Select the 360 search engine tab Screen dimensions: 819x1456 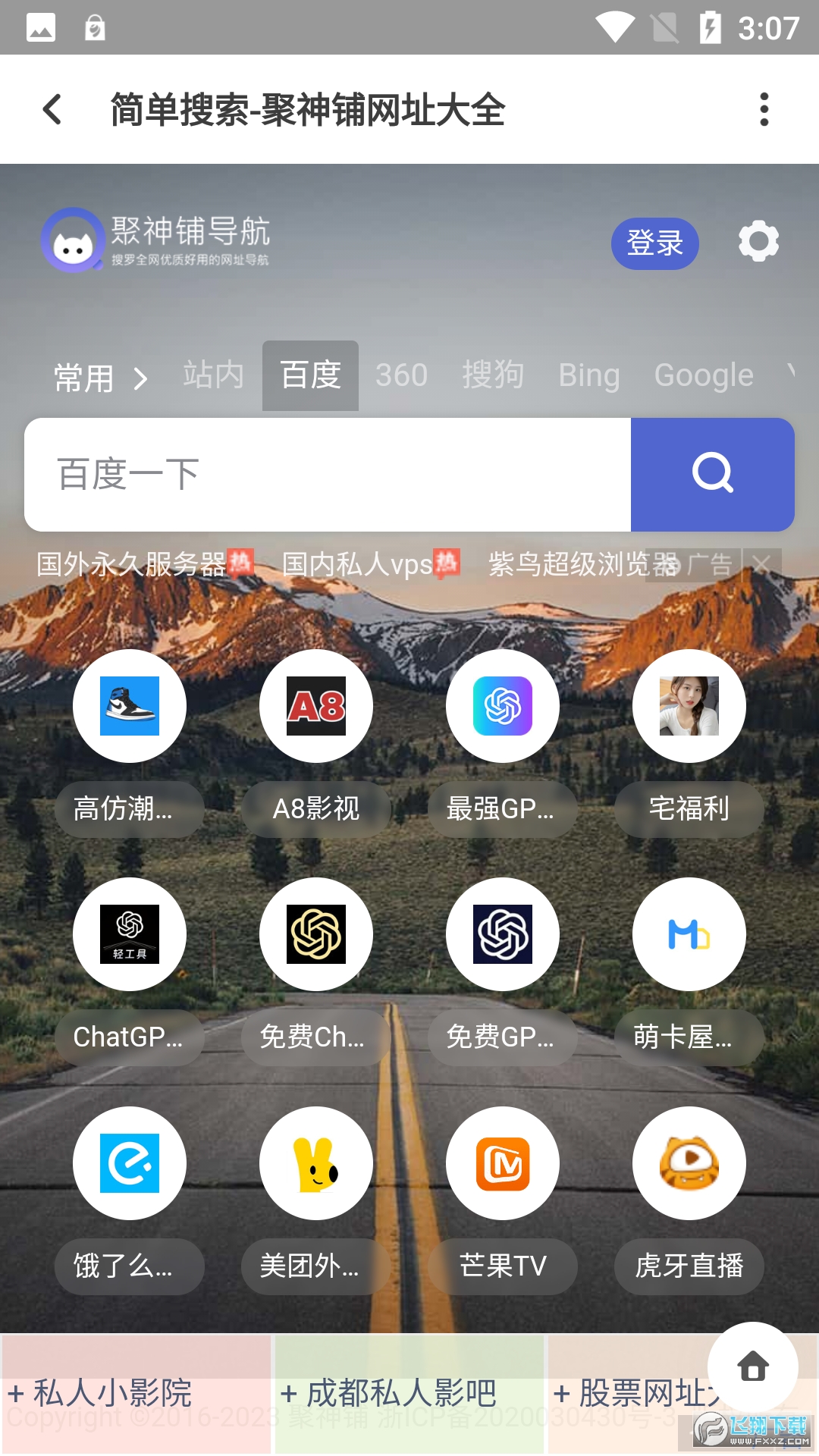pos(400,374)
